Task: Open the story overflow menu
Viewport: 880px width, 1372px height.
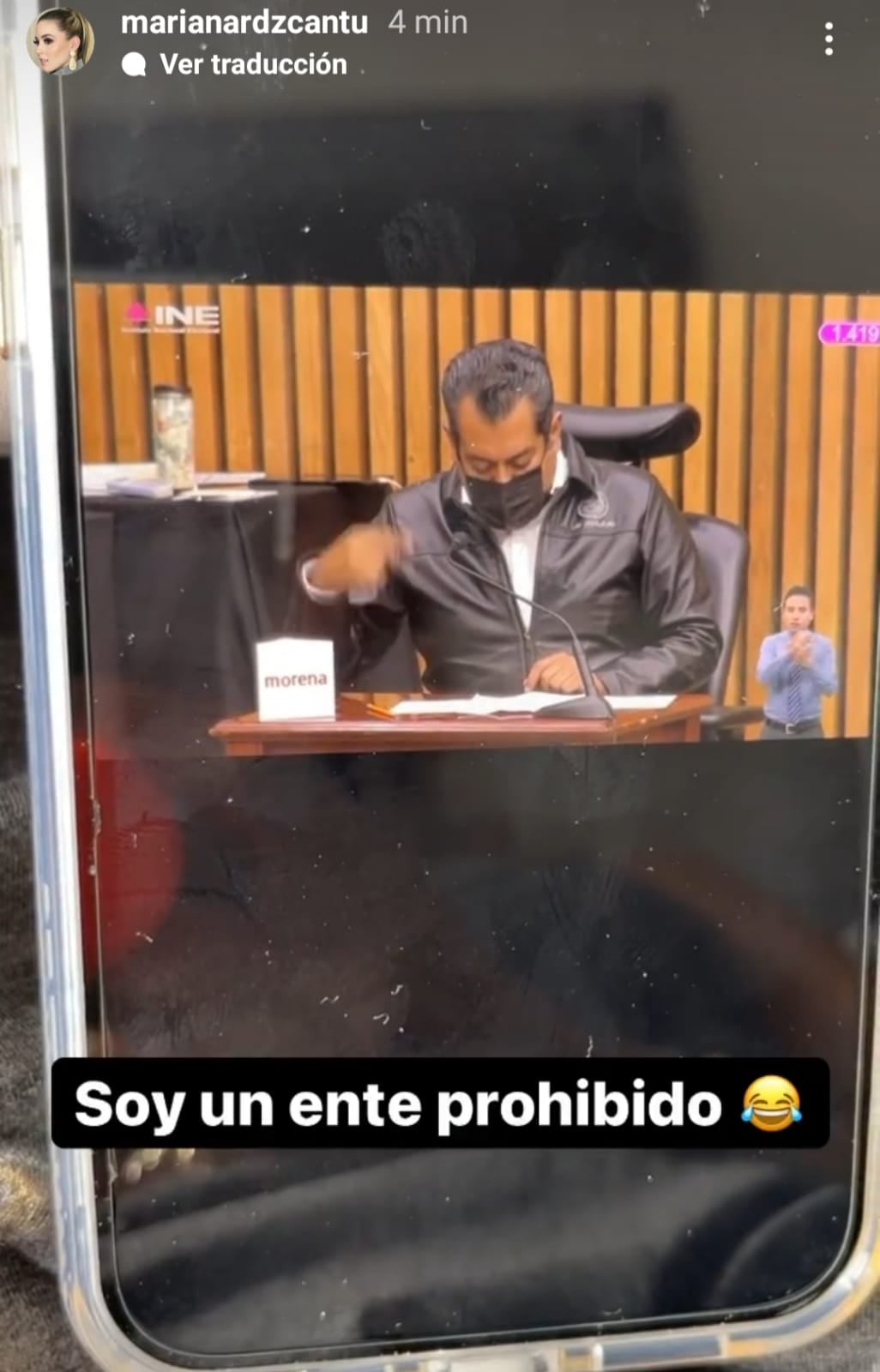Action: click(828, 39)
